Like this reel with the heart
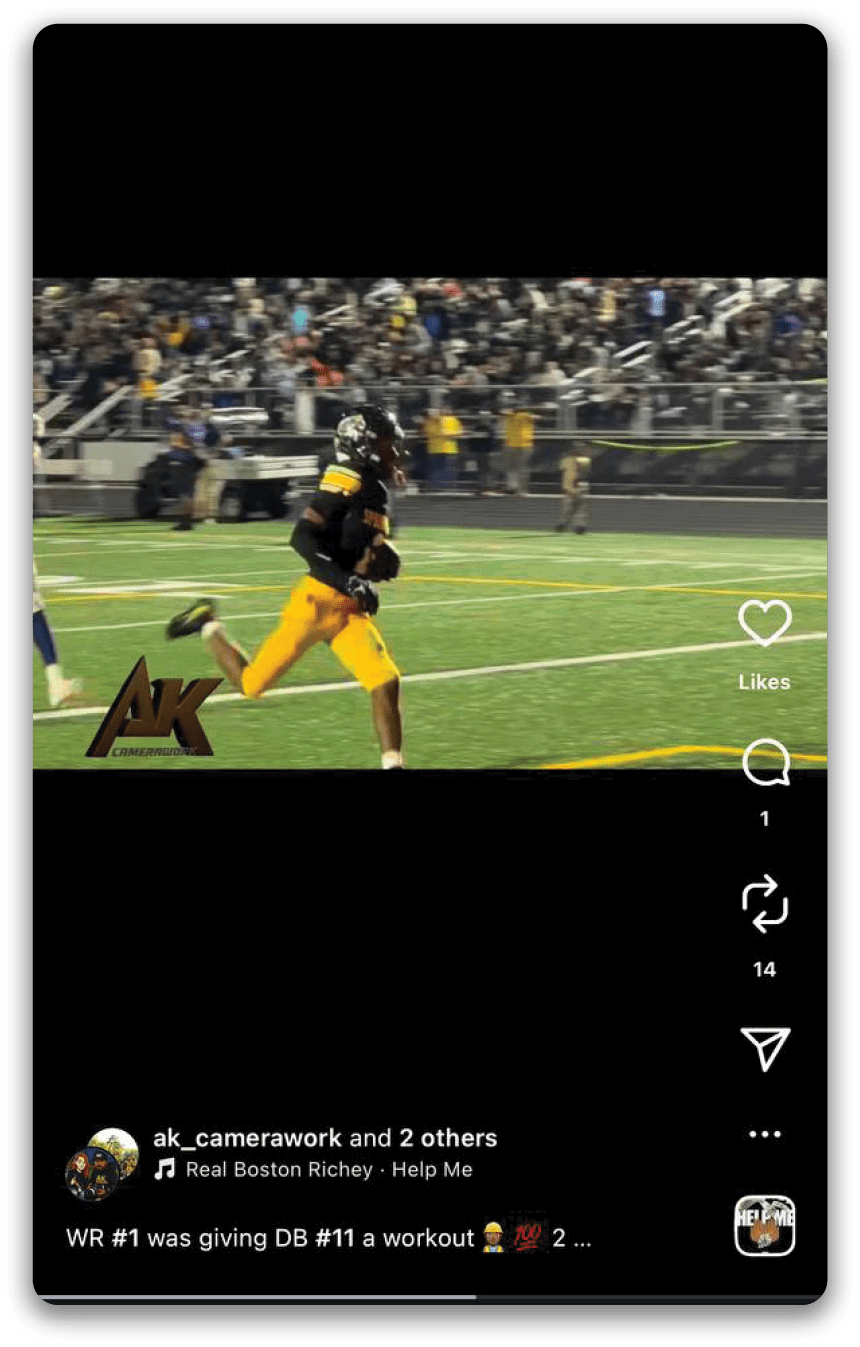This screenshot has width=860, height=1347. 765,624
